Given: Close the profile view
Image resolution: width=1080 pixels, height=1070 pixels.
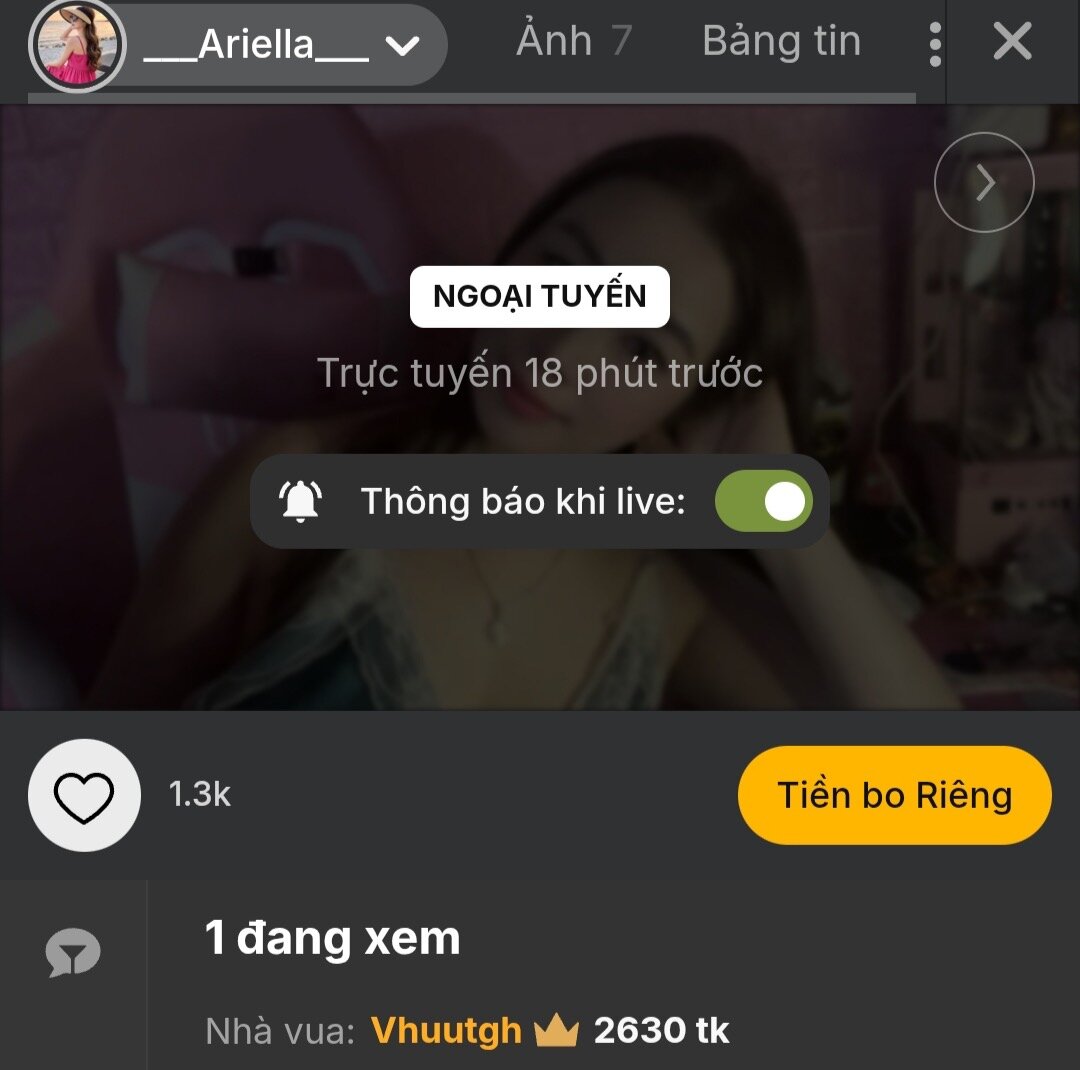Looking at the screenshot, I should click(x=1012, y=43).
